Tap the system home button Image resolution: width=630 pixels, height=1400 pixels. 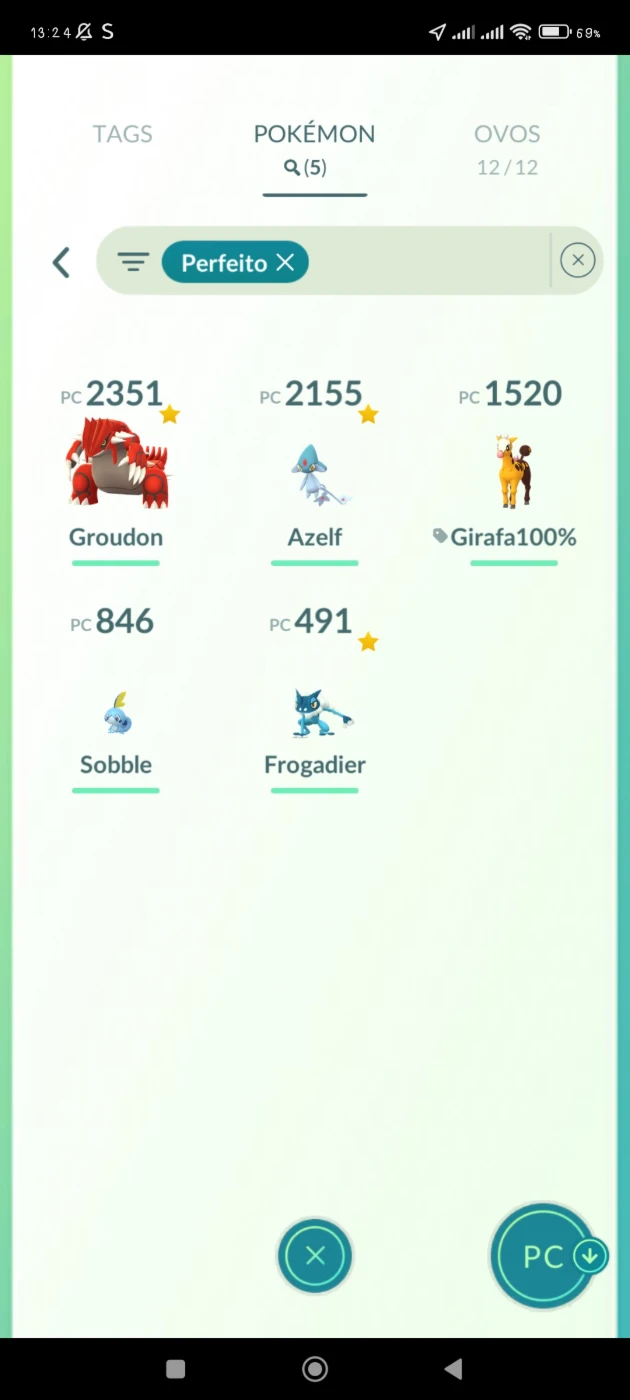315,1369
